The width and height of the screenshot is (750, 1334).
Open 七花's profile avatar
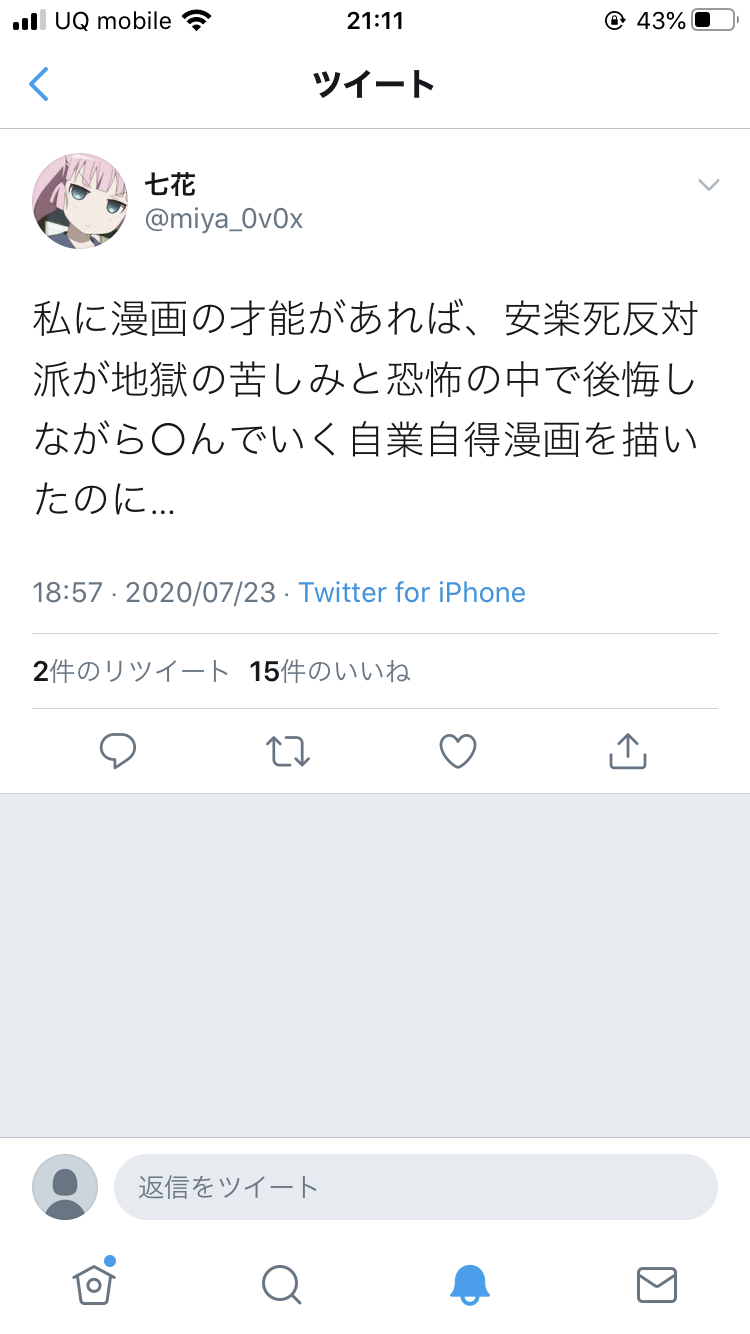[80, 201]
